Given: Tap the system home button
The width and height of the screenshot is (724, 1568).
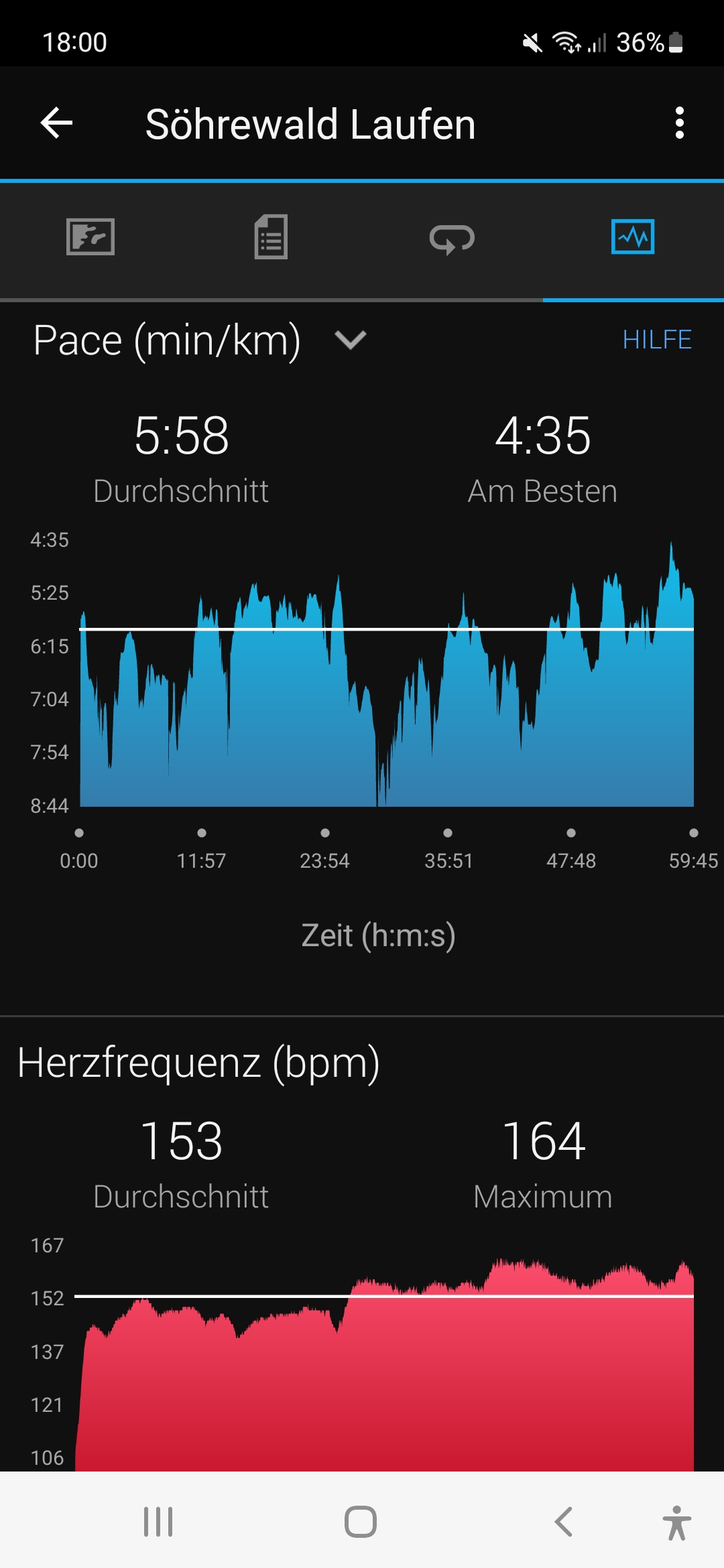Looking at the screenshot, I should (361, 1521).
